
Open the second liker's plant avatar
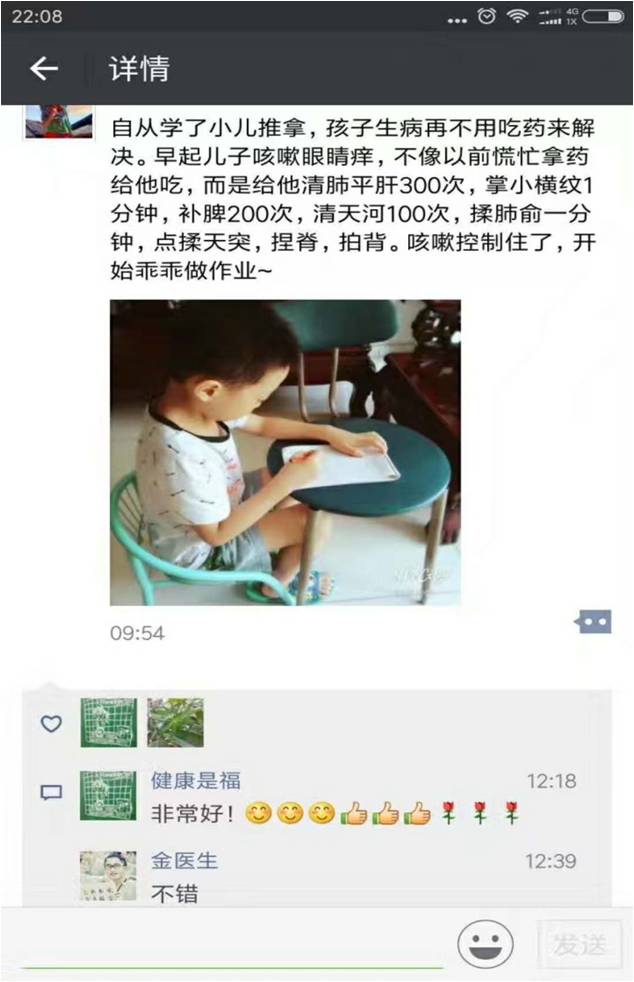tap(175, 722)
